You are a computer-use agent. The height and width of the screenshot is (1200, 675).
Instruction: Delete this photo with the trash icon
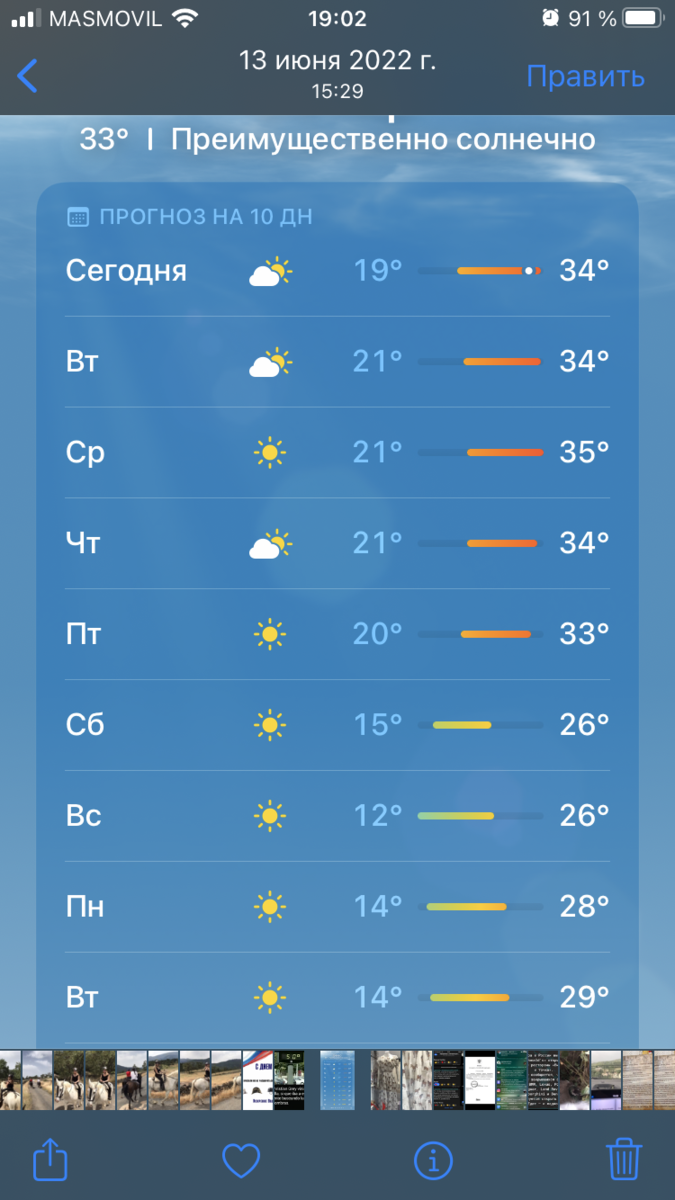point(624,1159)
